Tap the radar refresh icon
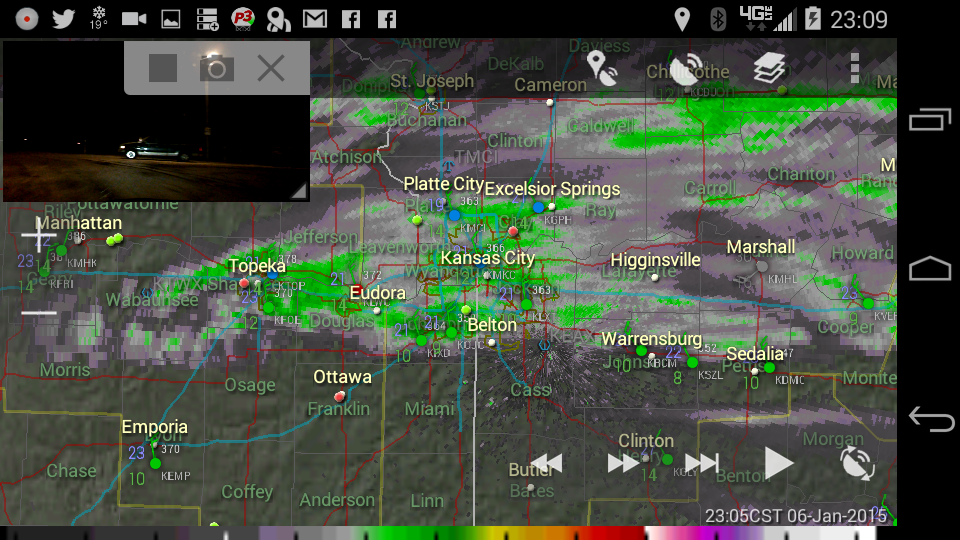The width and height of the screenshot is (960, 540). pos(857,463)
